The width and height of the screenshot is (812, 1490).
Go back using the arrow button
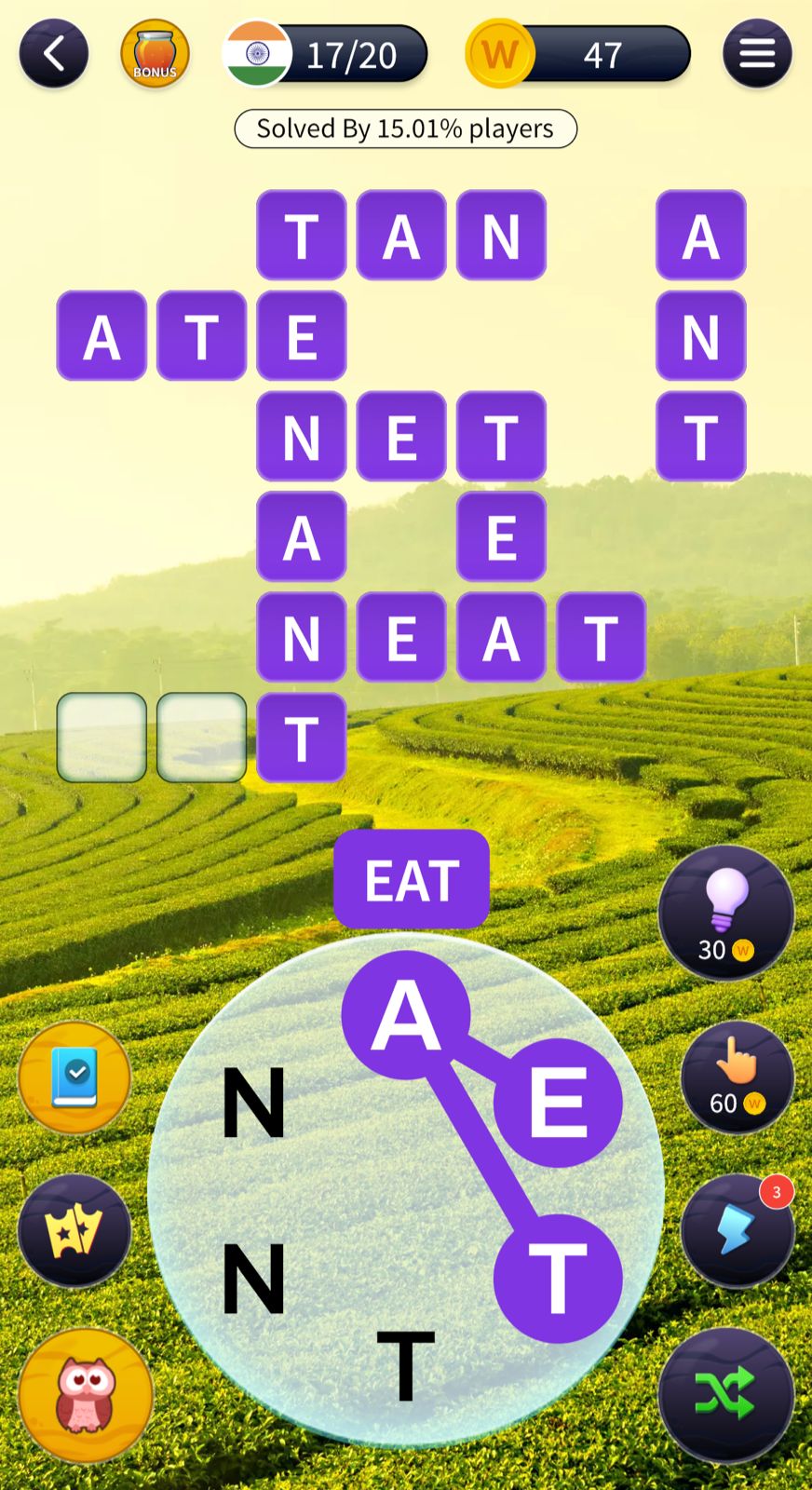click(x=53, y=54)
